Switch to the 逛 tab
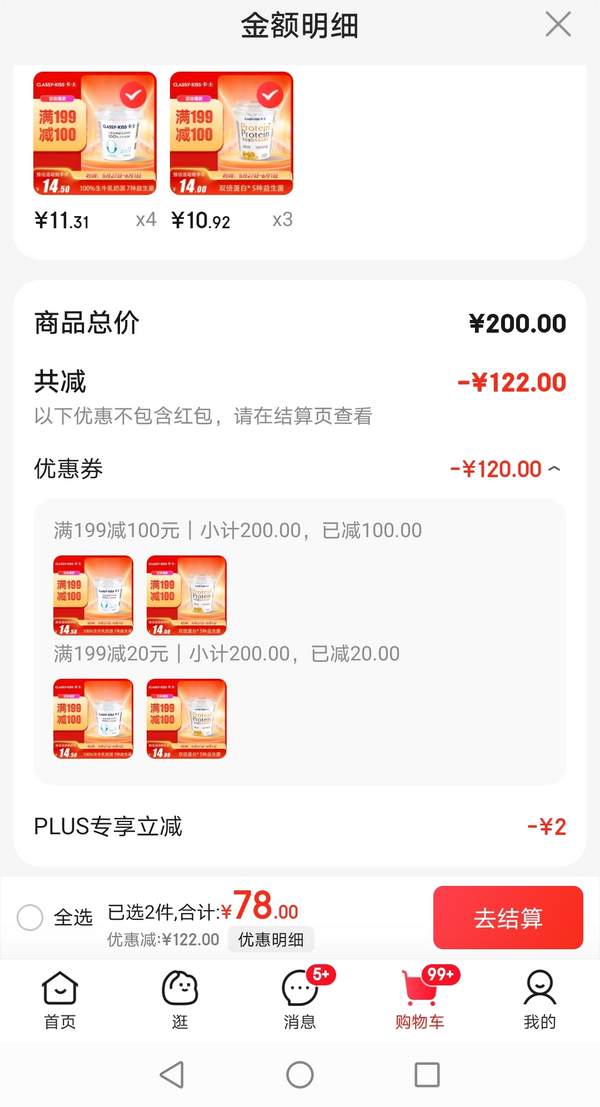Image resolution: width=600 pixels, height=1107 pixels. click(180, 1000)
